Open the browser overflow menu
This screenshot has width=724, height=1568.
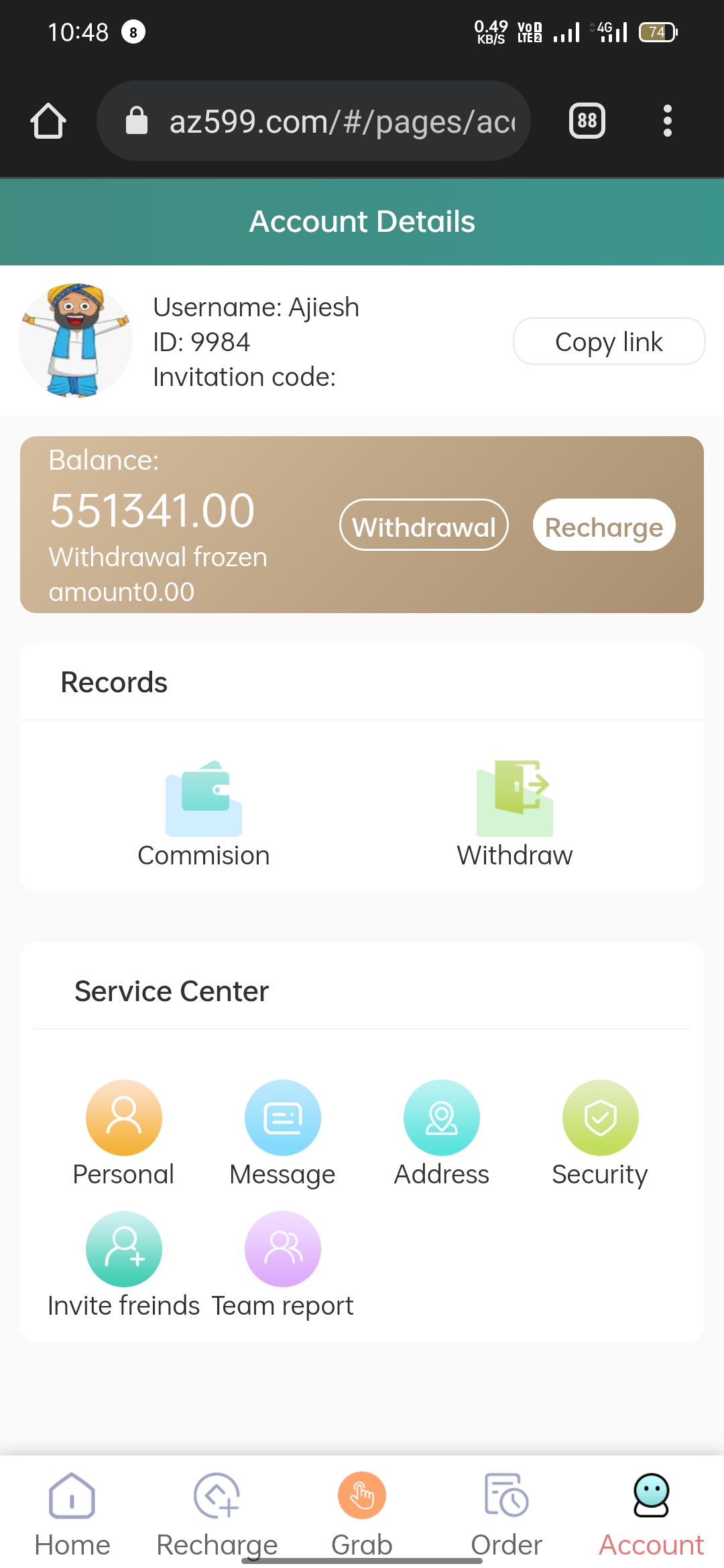(667, 121)
